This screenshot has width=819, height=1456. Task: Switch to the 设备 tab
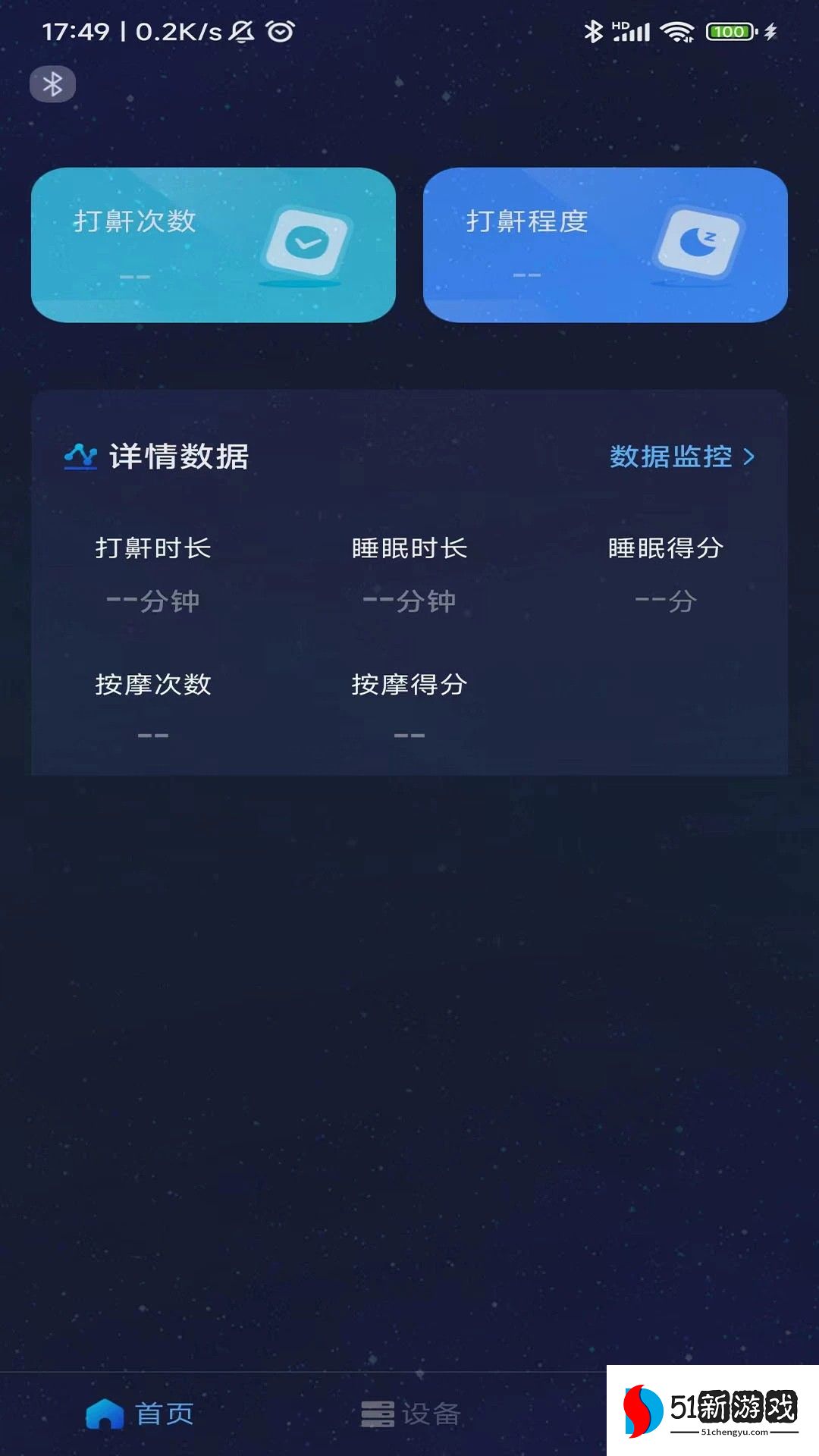tap(411, 1414)
